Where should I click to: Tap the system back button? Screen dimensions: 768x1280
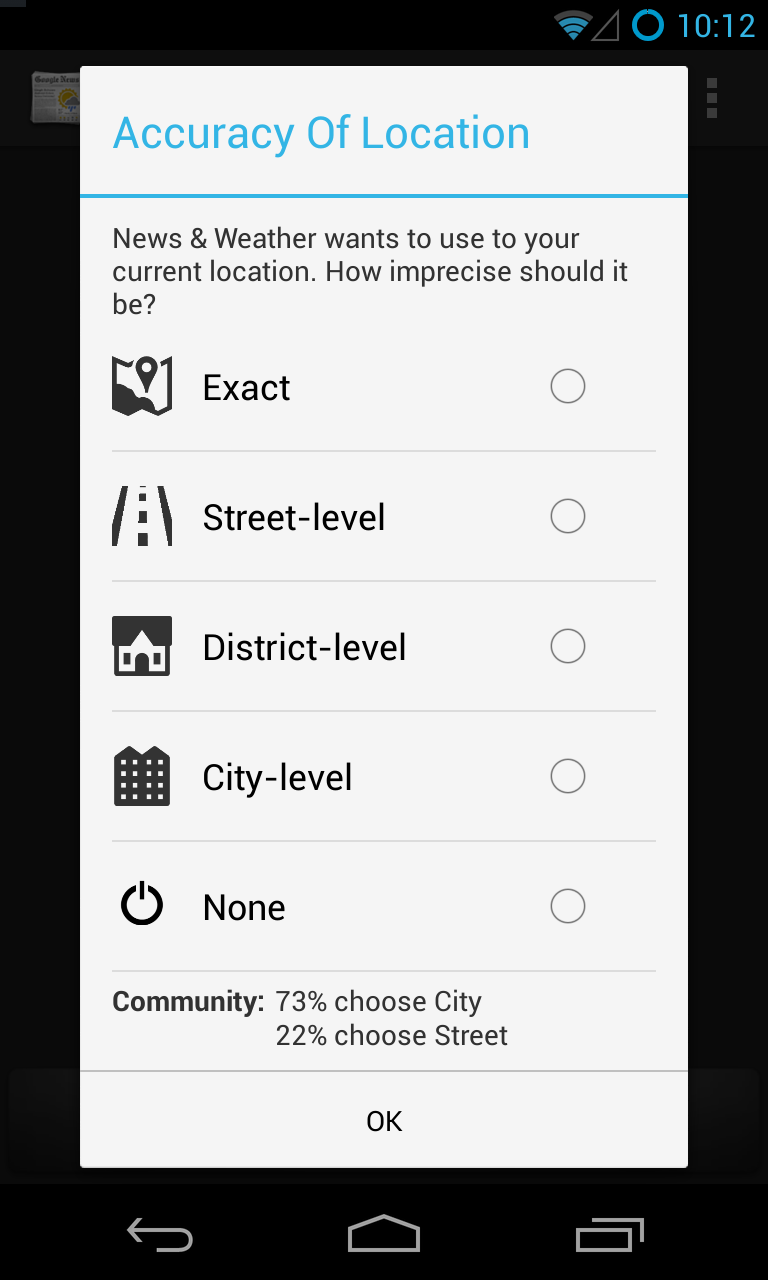(160, 1235)
